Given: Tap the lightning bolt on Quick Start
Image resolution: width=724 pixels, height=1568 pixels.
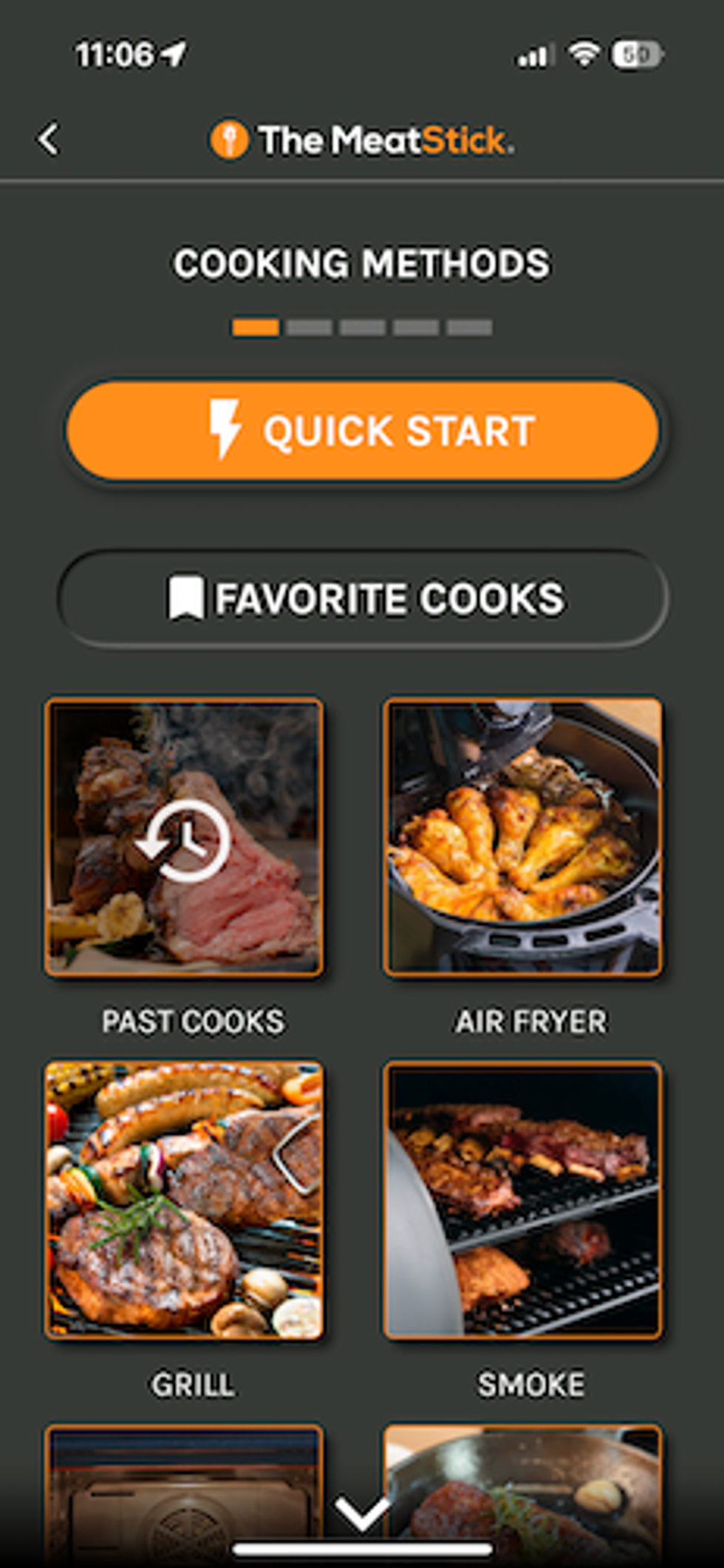Looking at the screenshot, I should 225,430.
